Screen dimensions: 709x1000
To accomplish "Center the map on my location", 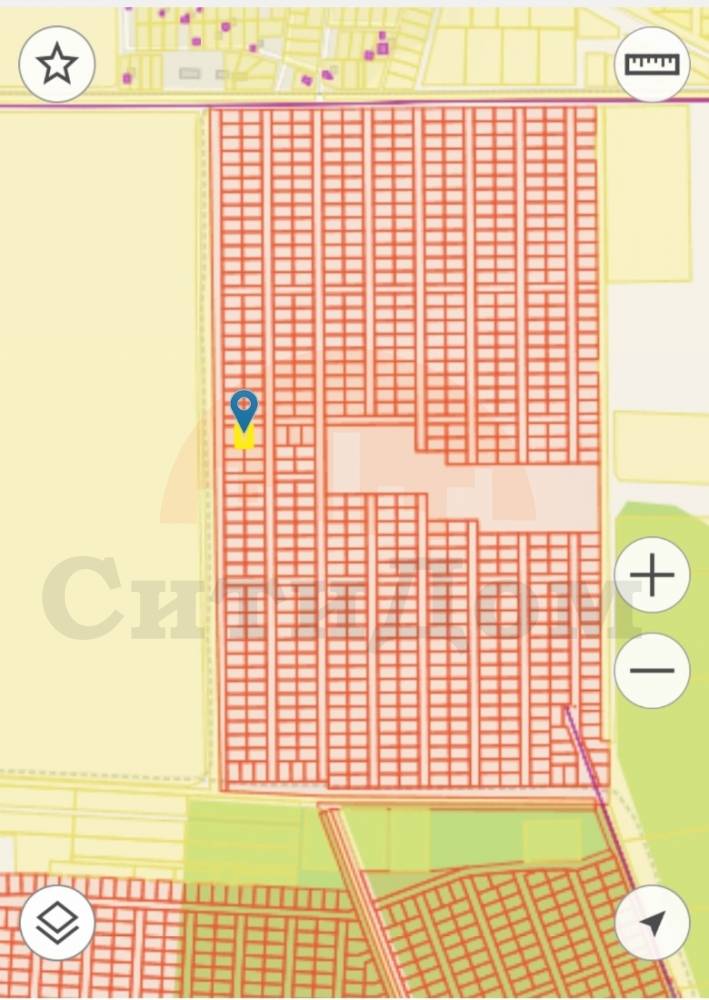I will [x=652, y=923].
